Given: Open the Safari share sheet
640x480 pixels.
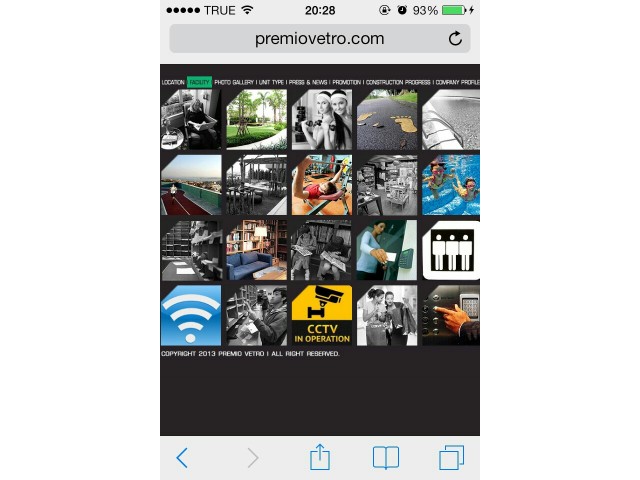Looking at the screenshot, I should click(x=319, y=457).
